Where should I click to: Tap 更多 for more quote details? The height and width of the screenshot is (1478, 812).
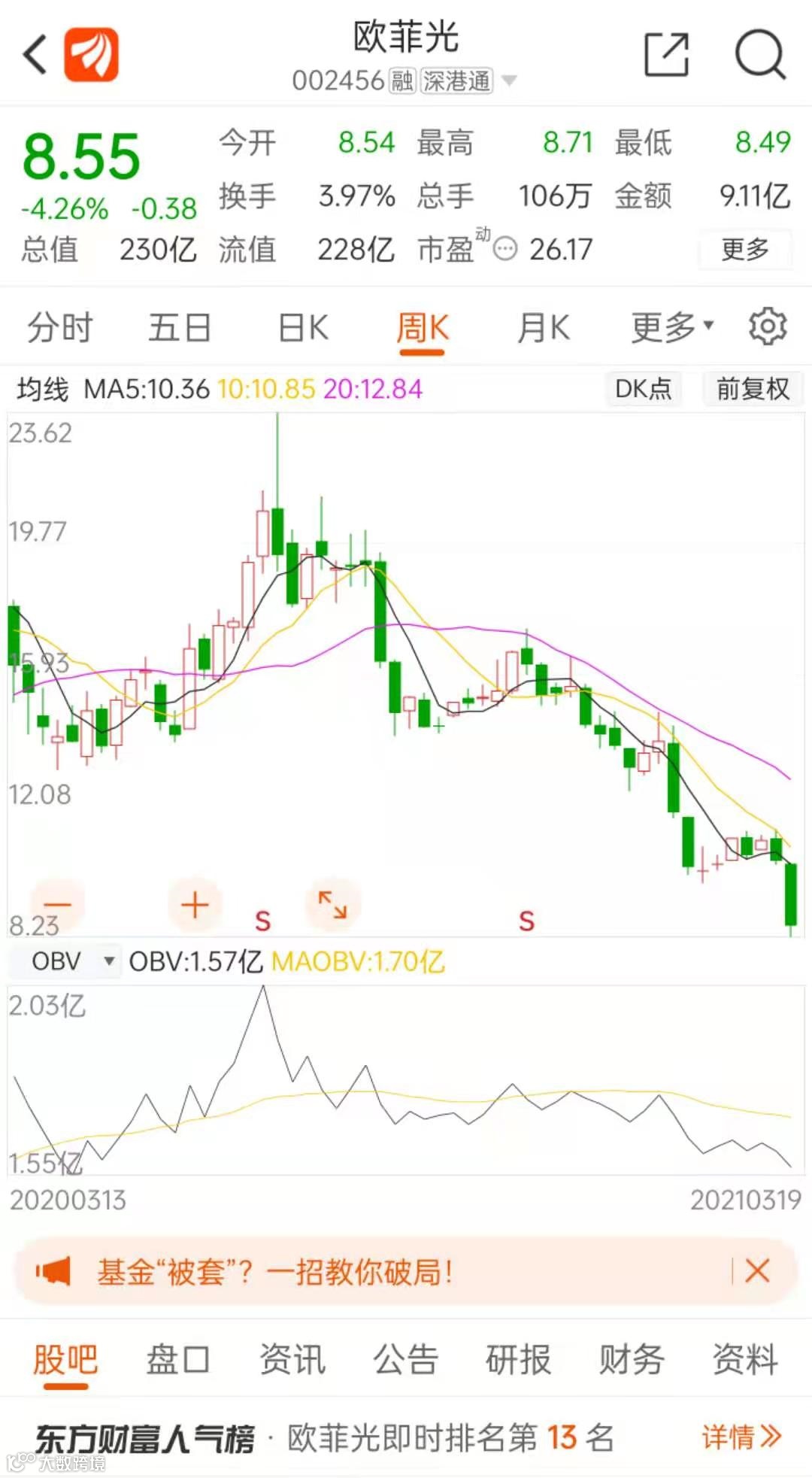(744, 249)
